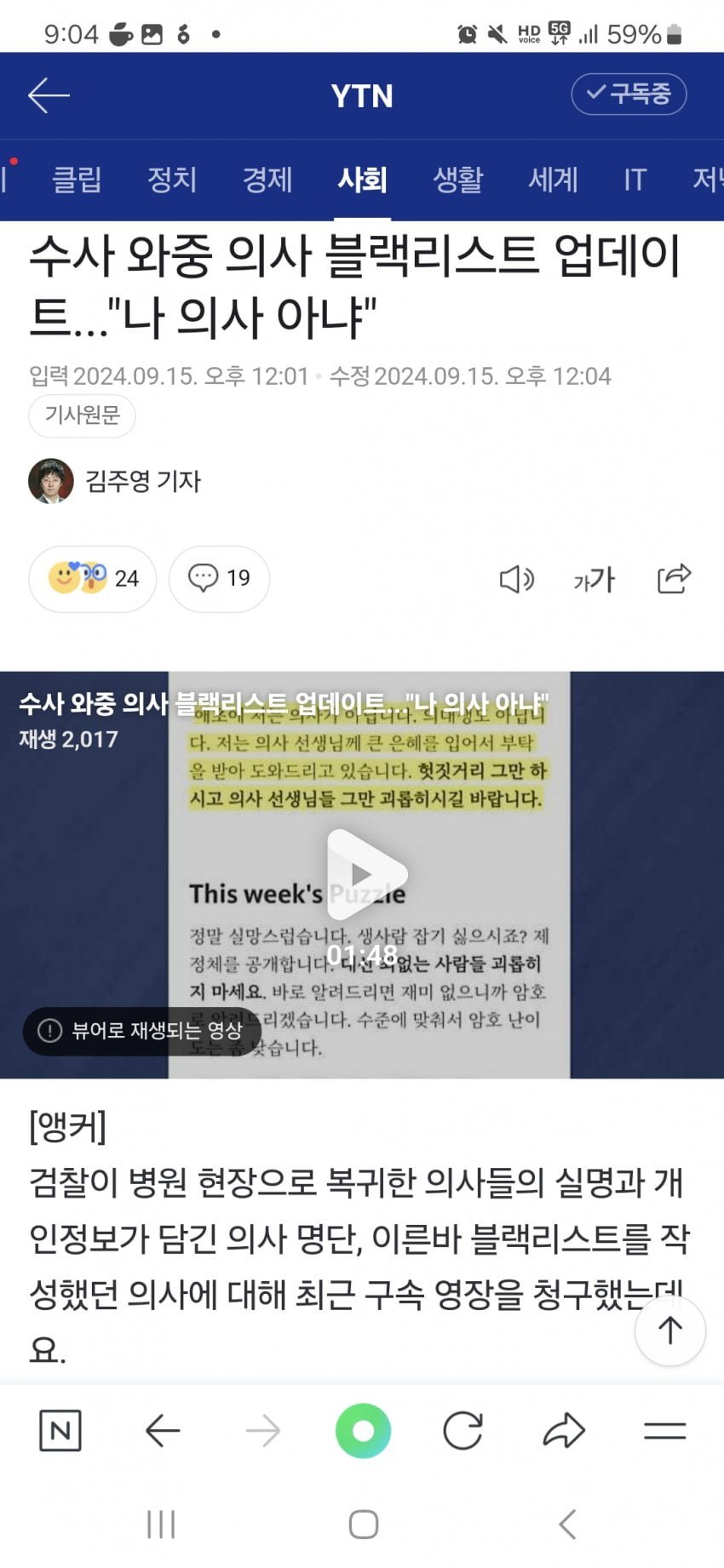
Task: Open Naver home with the N icon
Action: pos(60,1431)
